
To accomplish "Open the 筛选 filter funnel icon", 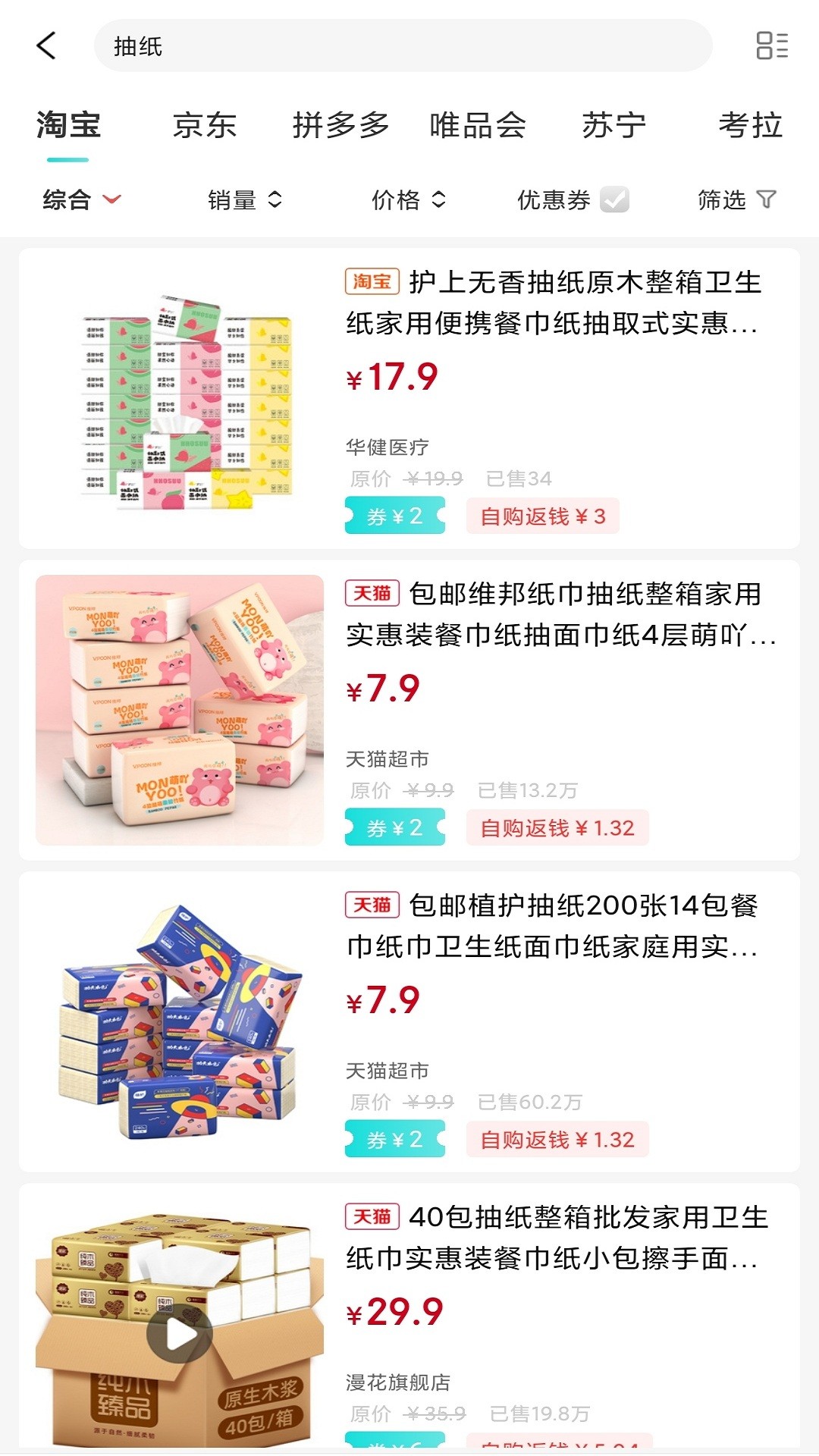I will 768,199.
